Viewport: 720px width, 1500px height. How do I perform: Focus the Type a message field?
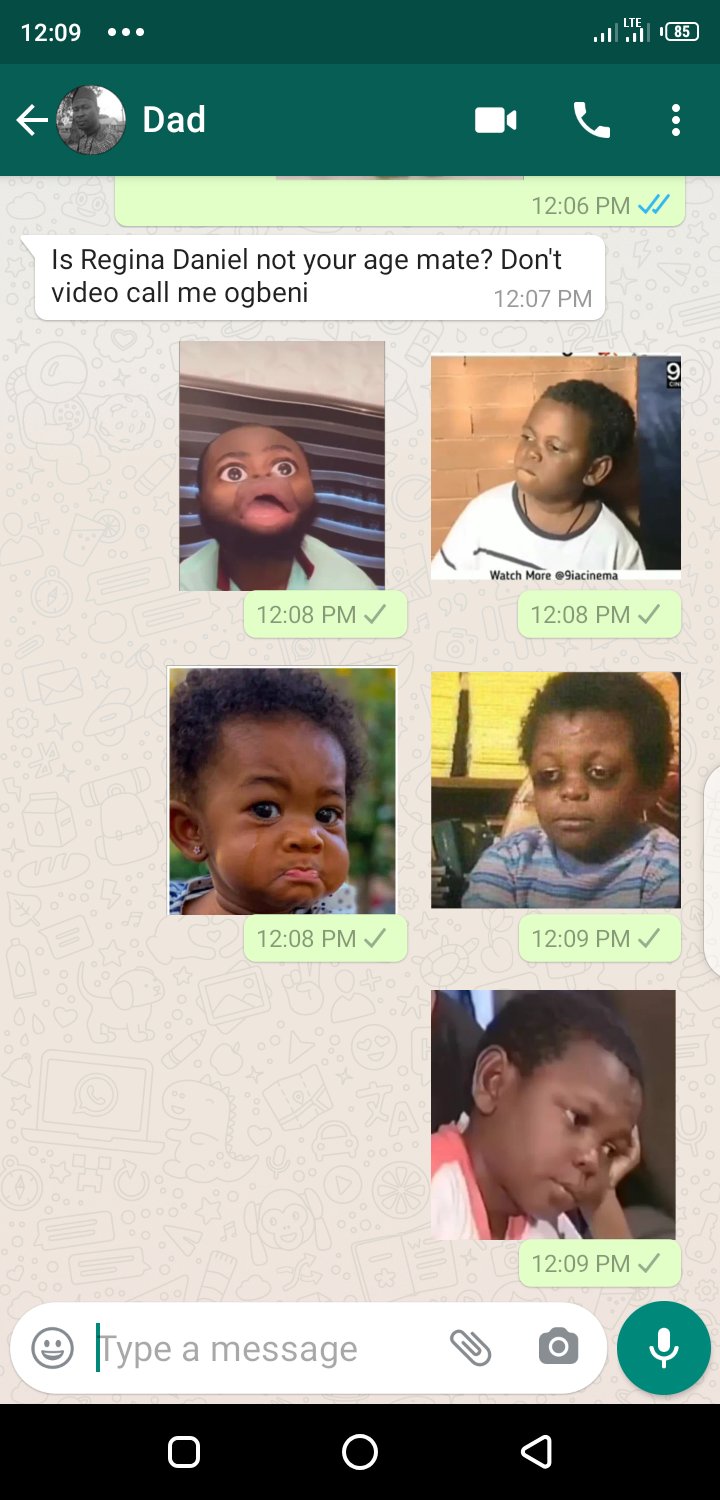[x=260, y=1349]
